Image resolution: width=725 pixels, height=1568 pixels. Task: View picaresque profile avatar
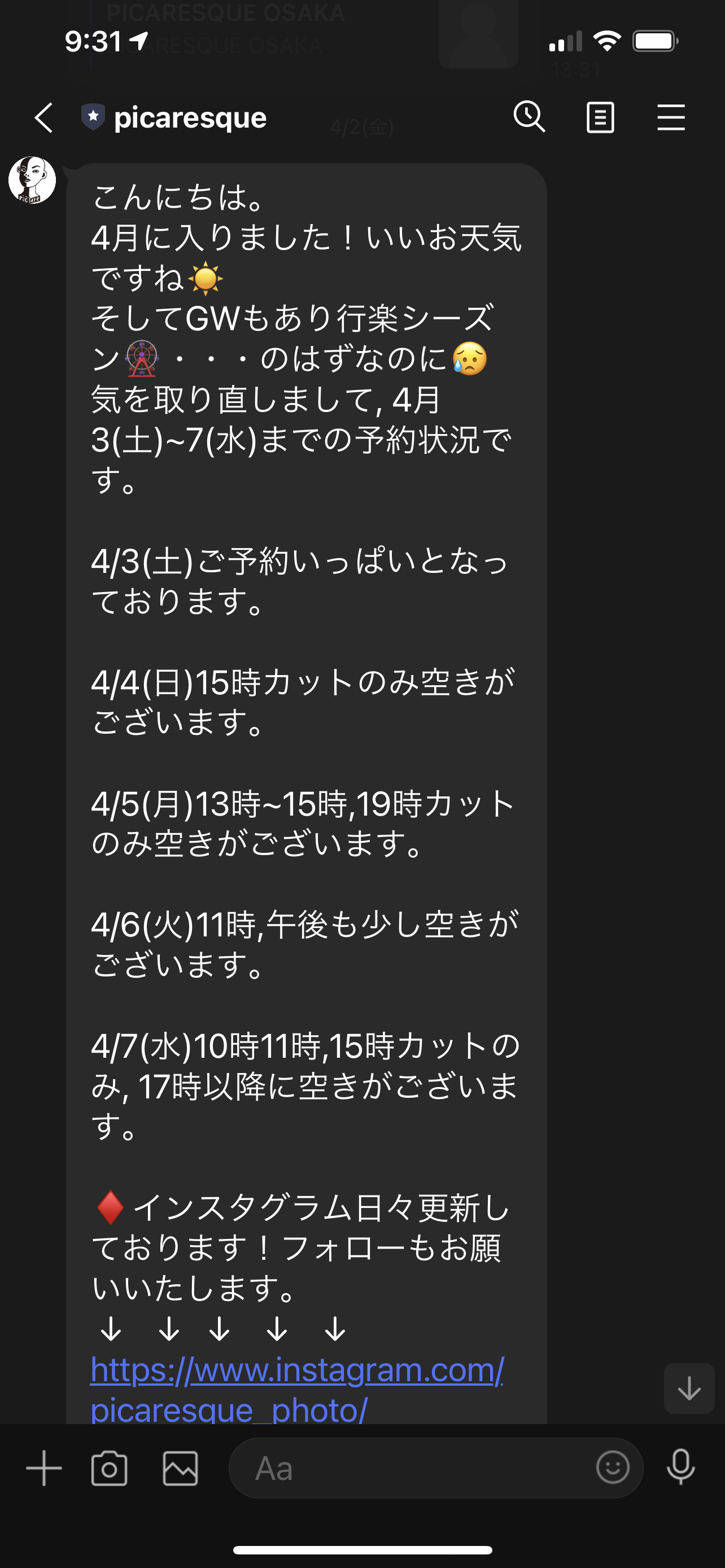[x=32, y=180]
